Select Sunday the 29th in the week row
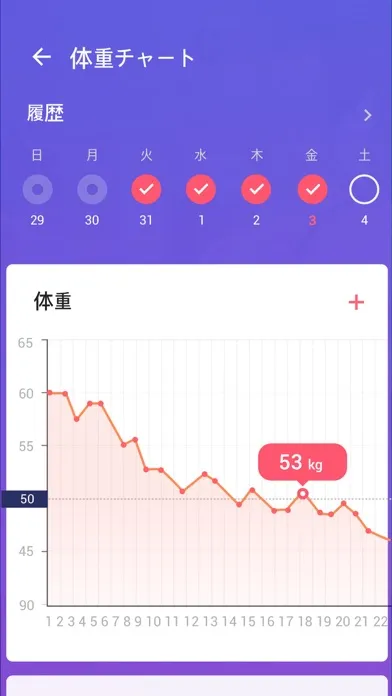 (x=38, y=190)
